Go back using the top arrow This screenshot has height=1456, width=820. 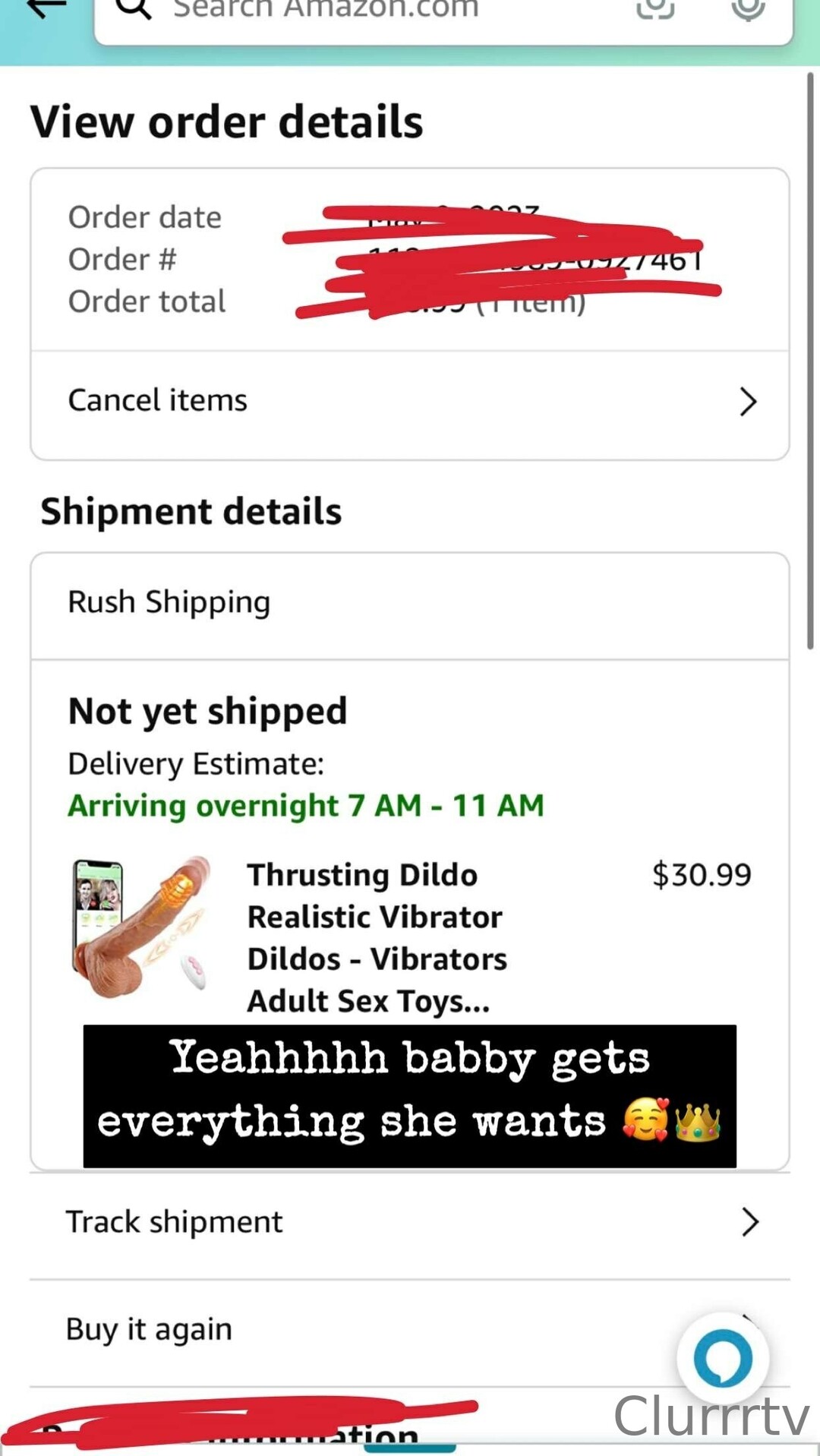(x=47, y=9)
